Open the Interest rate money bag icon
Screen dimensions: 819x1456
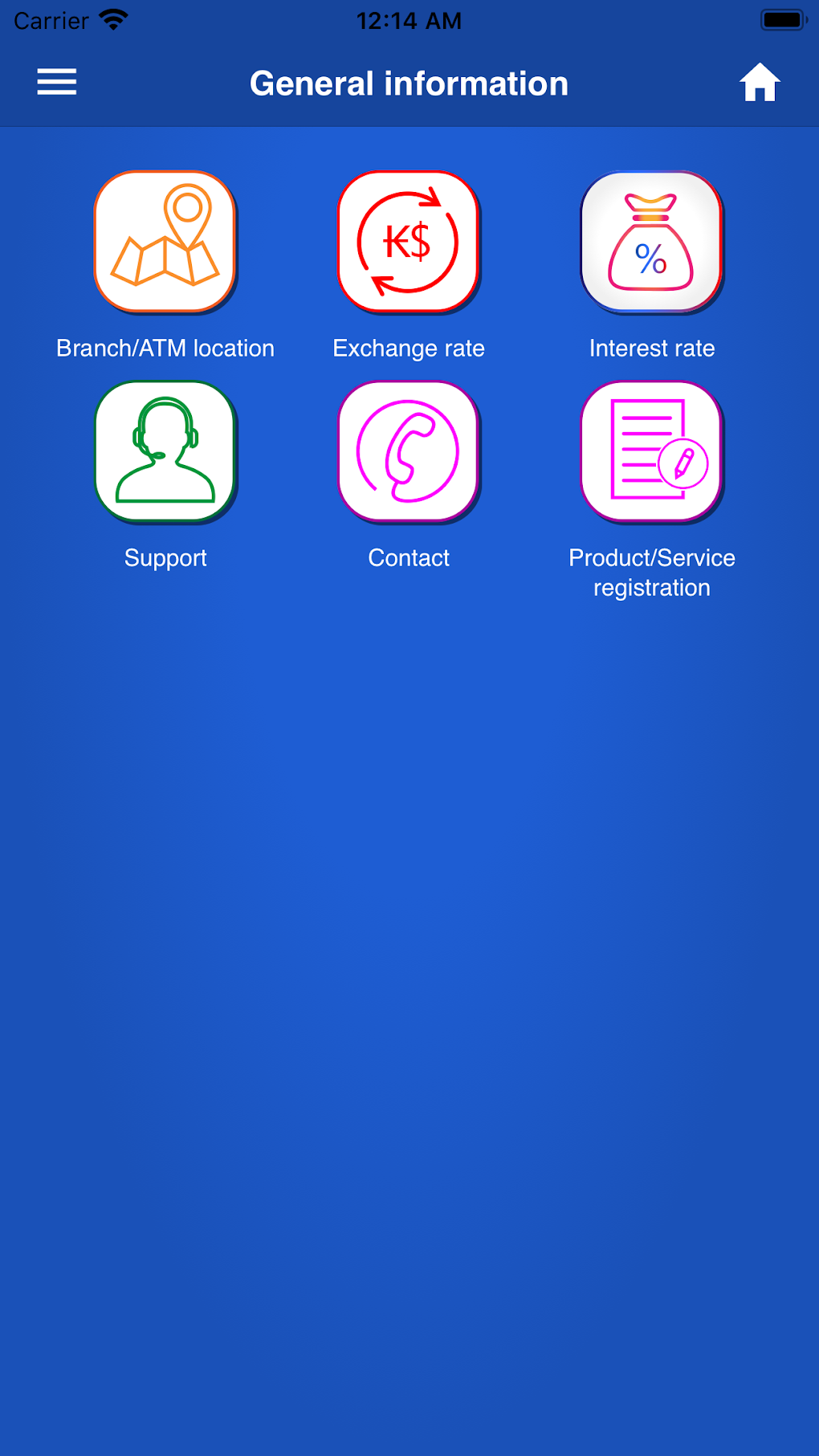point(652,241)
